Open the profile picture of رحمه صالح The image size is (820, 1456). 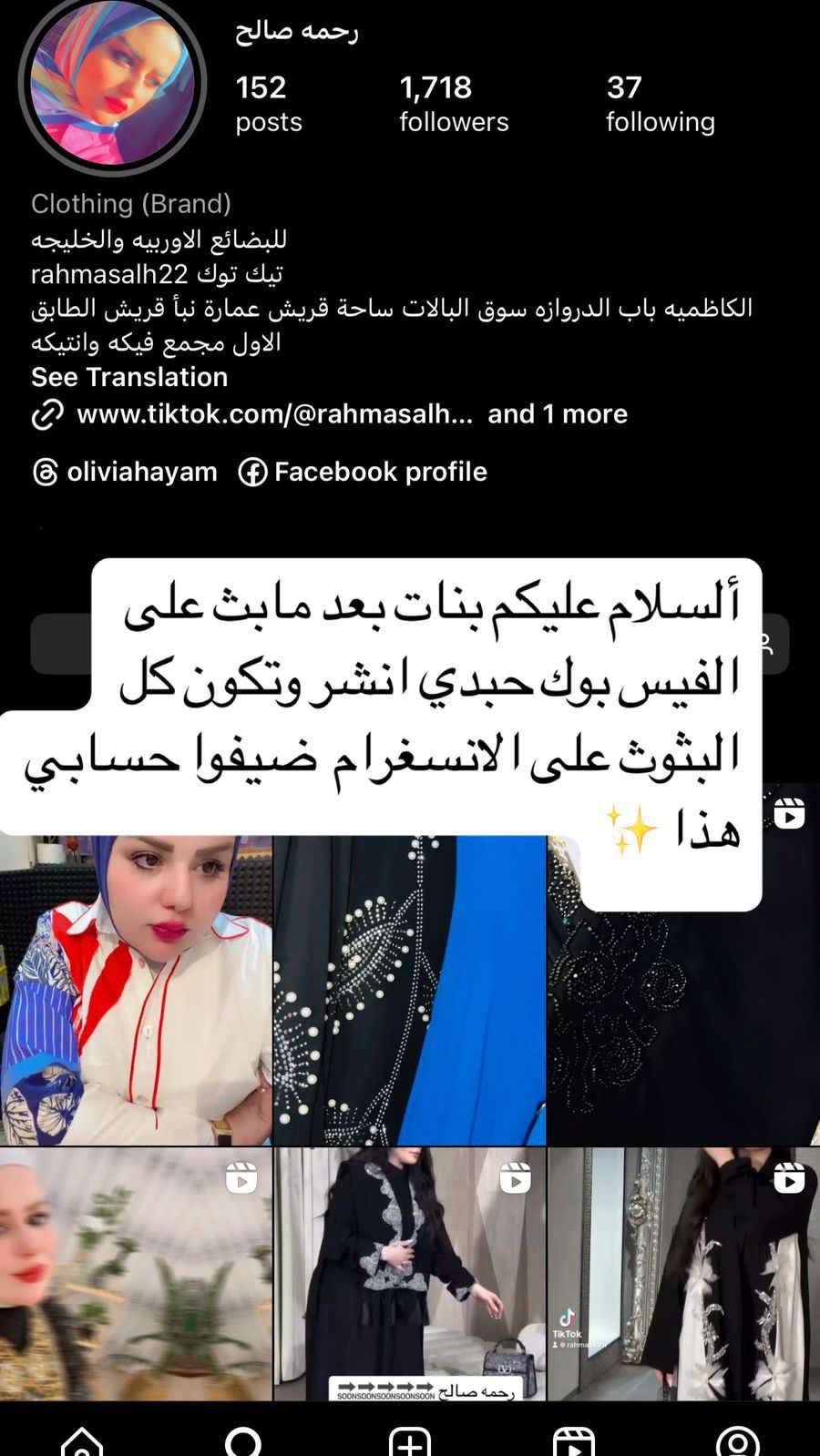tap(112, 82)
